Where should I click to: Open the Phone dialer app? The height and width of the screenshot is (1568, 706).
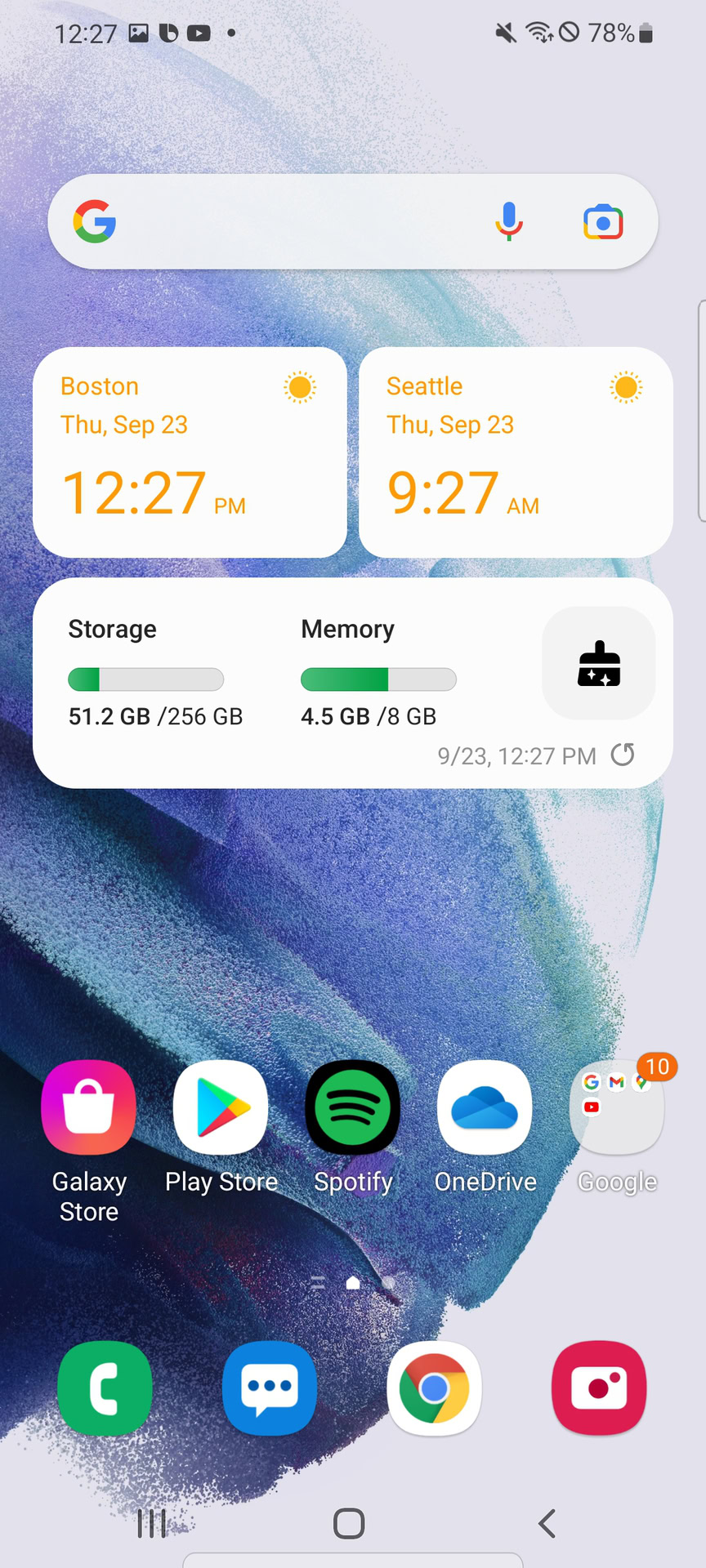tap(105, 1388)
